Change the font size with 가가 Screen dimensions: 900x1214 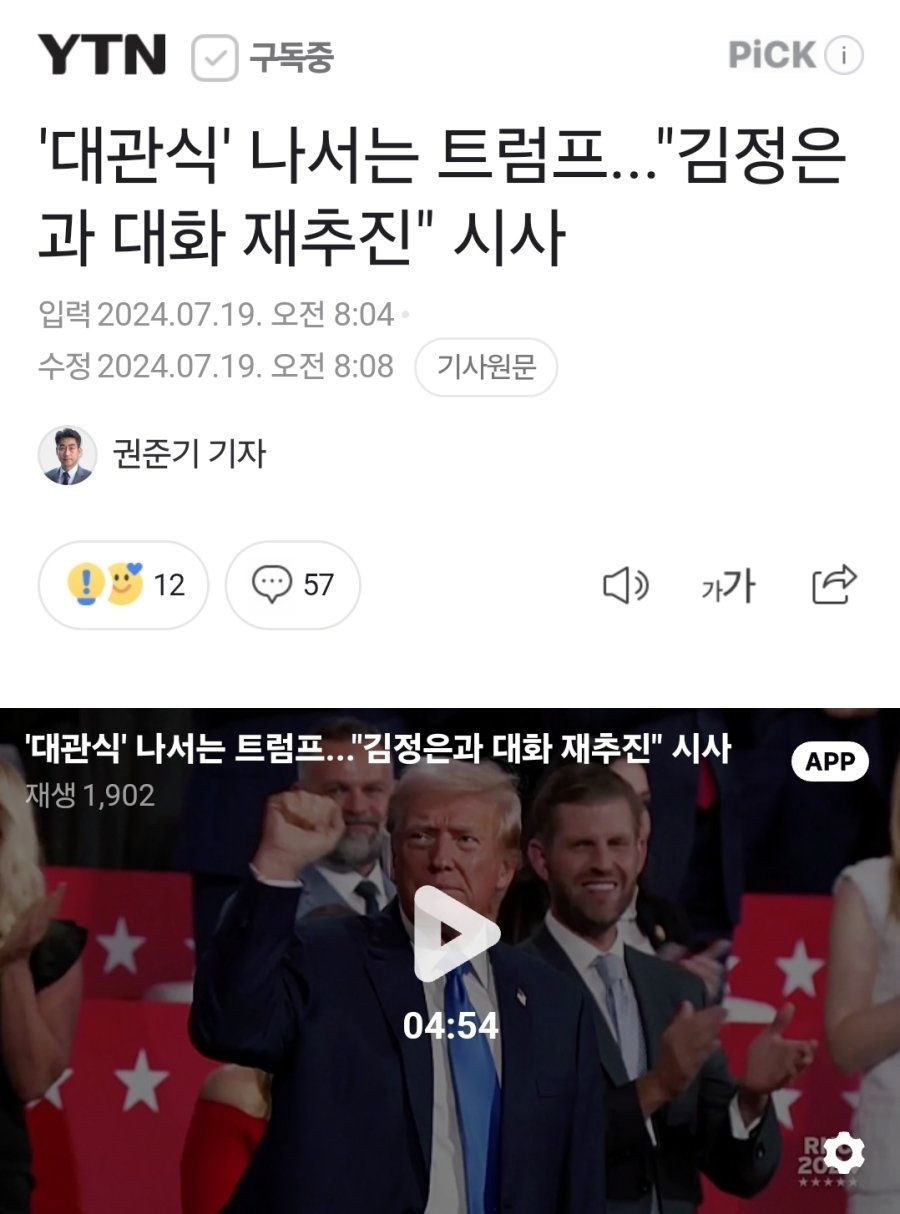tap(728, 586)
